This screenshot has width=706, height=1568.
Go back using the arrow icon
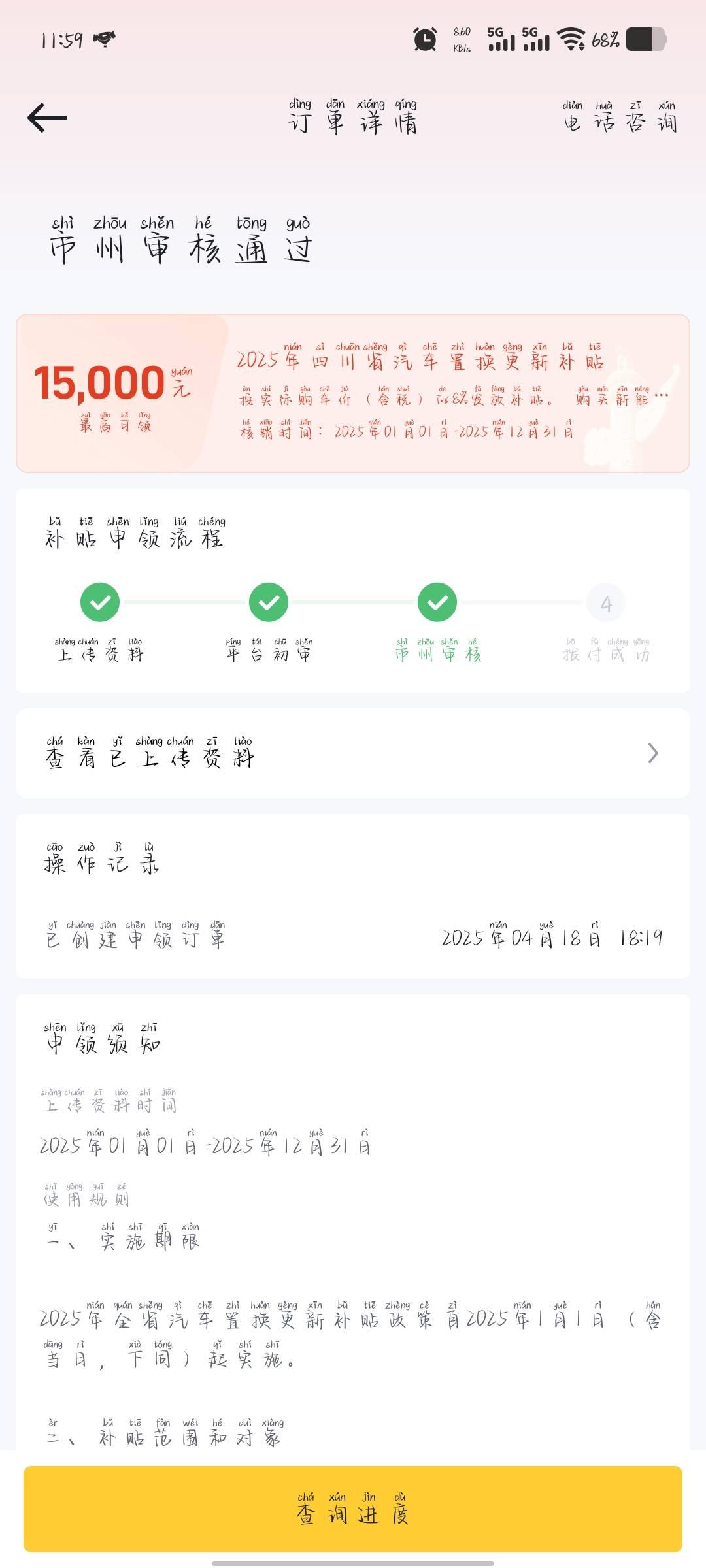[x=47, y=118]
